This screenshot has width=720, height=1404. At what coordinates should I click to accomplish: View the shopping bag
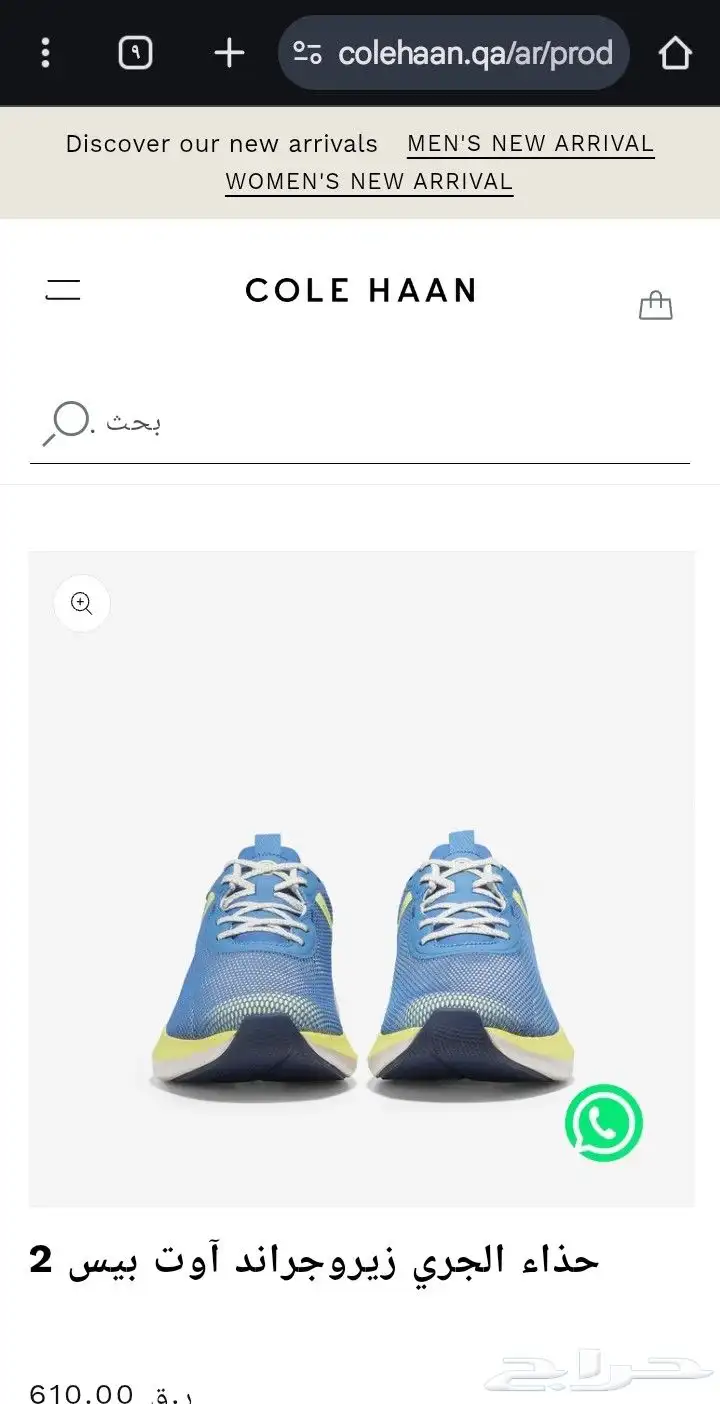(656, 304)
